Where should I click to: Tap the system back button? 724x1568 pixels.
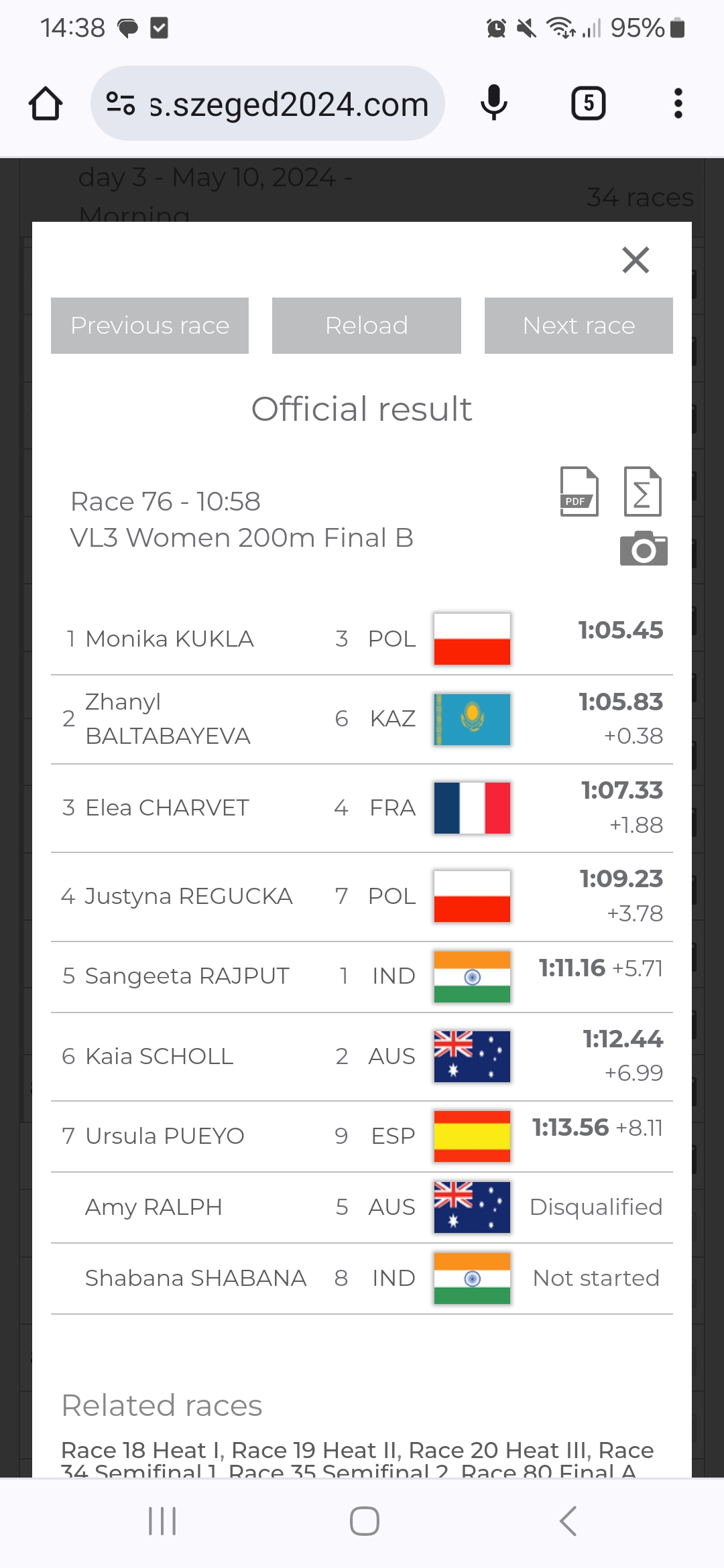click(567, 1521)
